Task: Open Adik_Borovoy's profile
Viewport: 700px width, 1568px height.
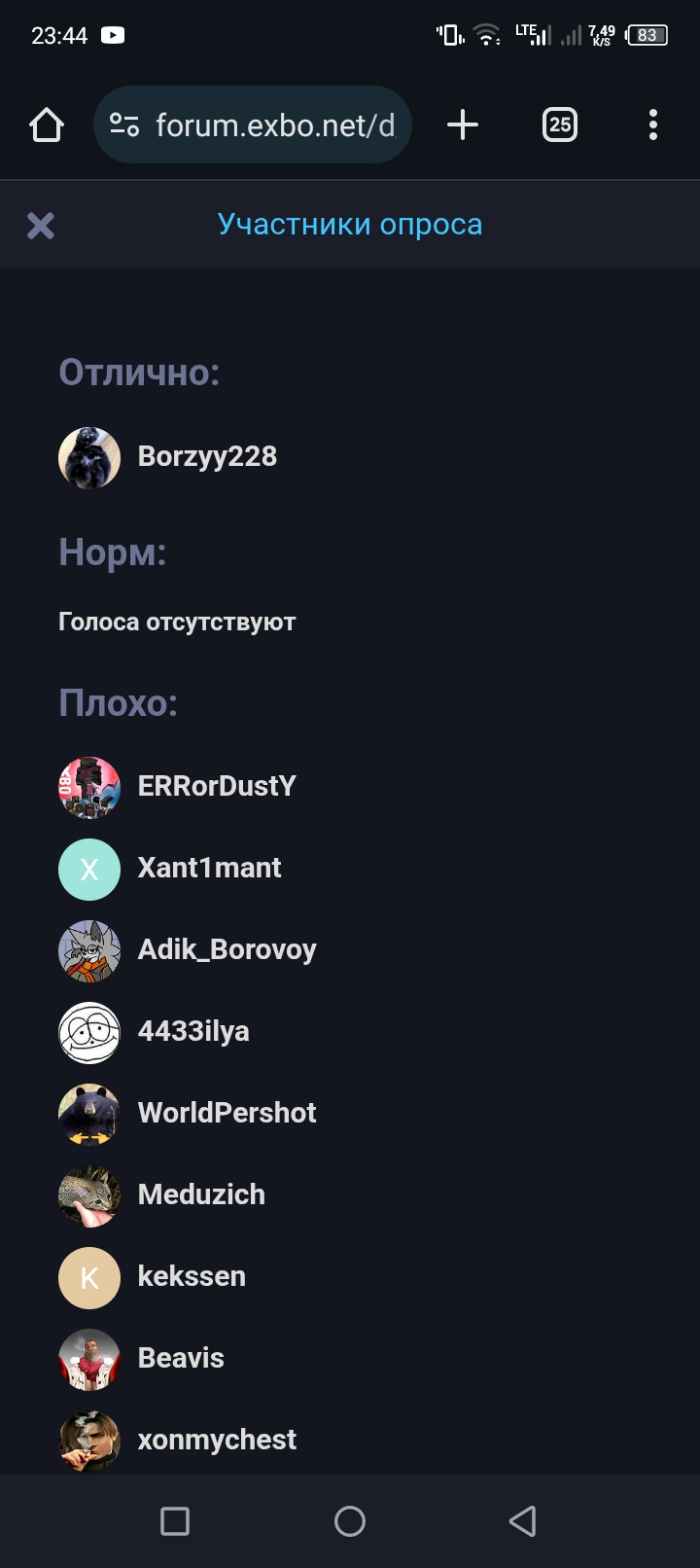Action: click(226, 949)
